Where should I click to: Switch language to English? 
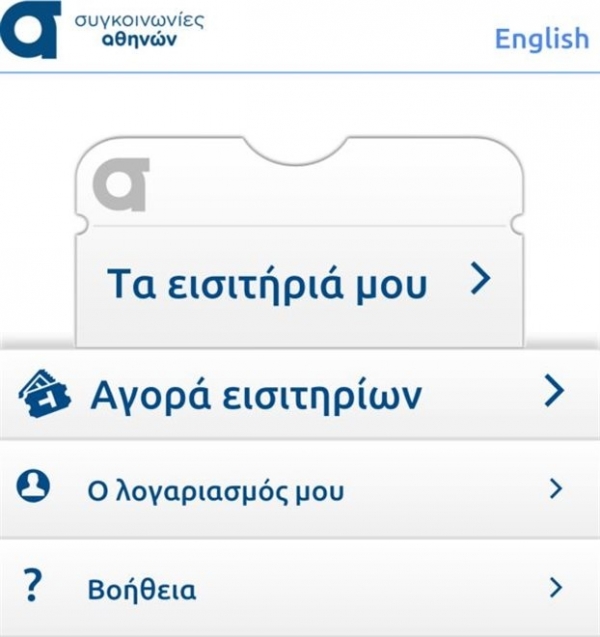pyautogui.click(x=542, y=39)
